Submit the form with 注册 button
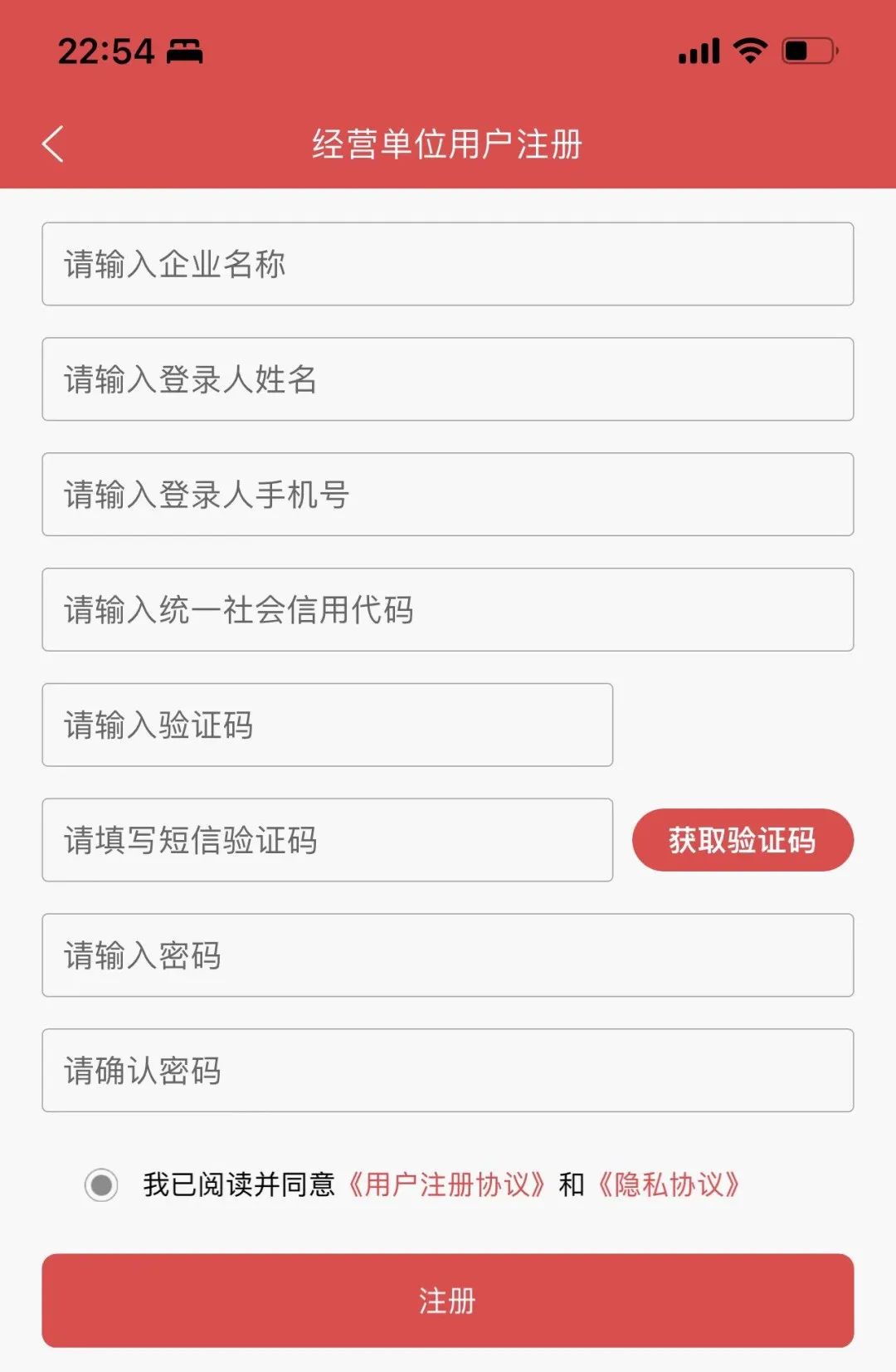Image resolution: width=896 pixels, height=1372 pixels. [447, 1301]
